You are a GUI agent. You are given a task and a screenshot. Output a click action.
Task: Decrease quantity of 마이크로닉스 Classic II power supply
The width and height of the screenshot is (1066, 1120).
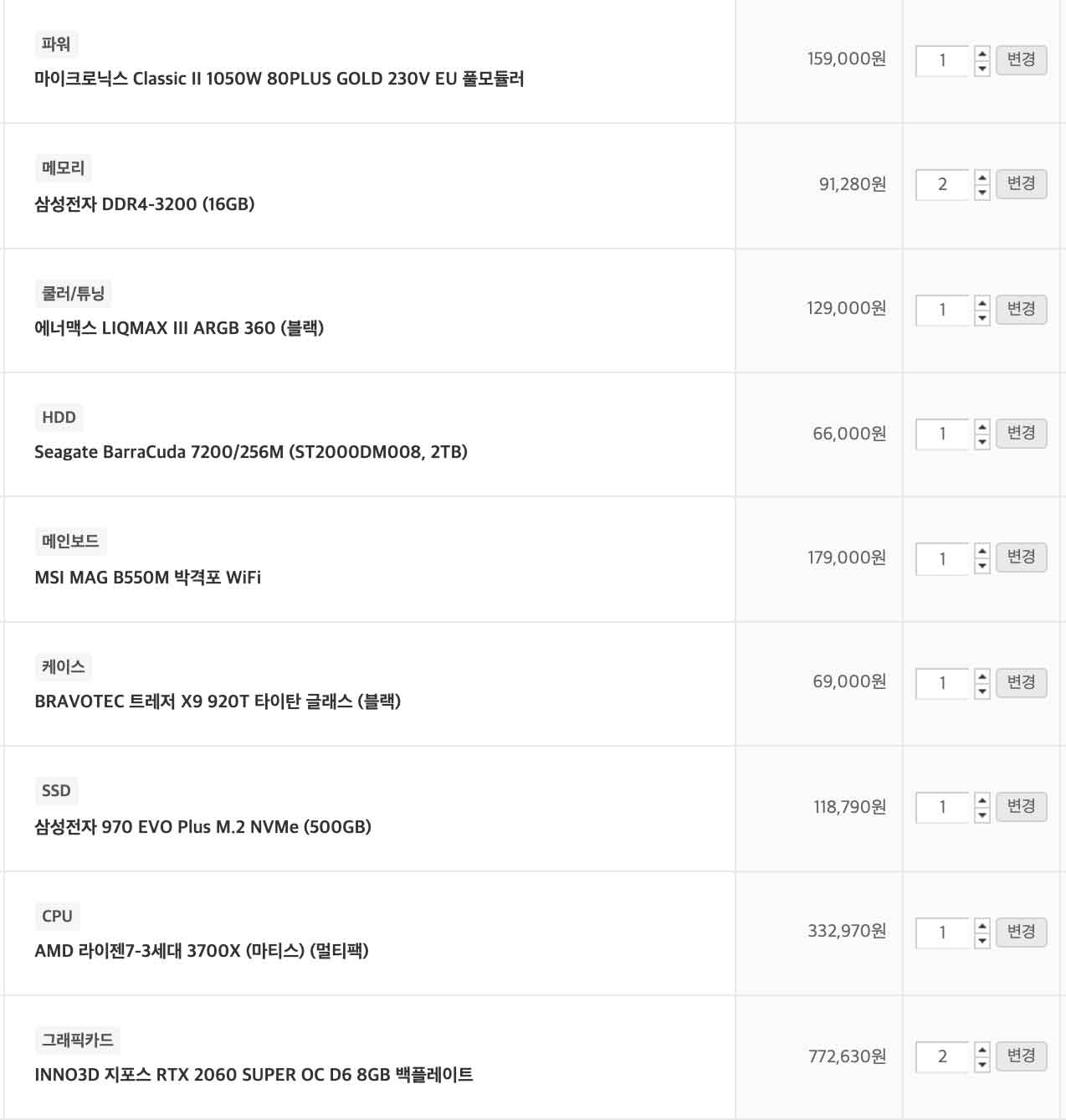[x=982, y=69]
